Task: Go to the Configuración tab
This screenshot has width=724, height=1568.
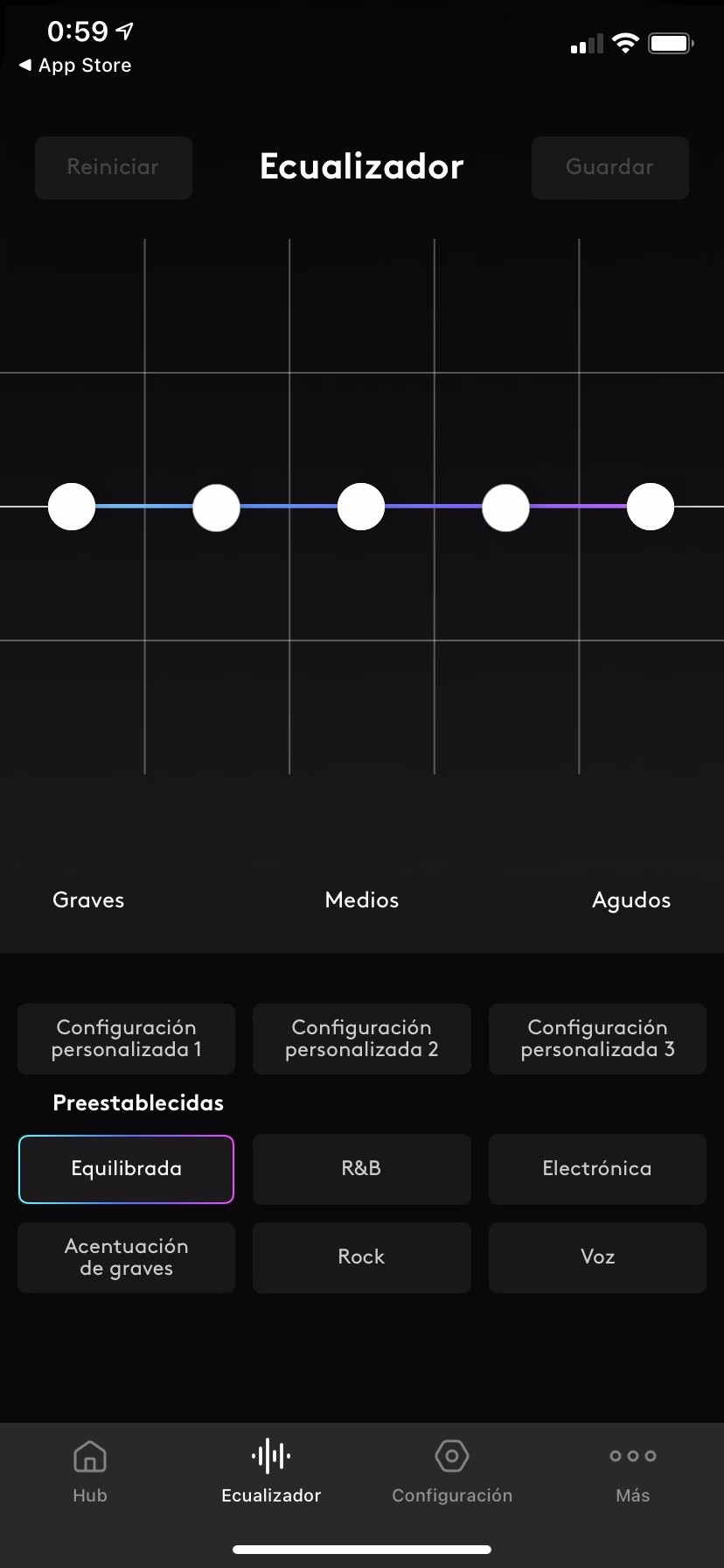Action: 452,1472
